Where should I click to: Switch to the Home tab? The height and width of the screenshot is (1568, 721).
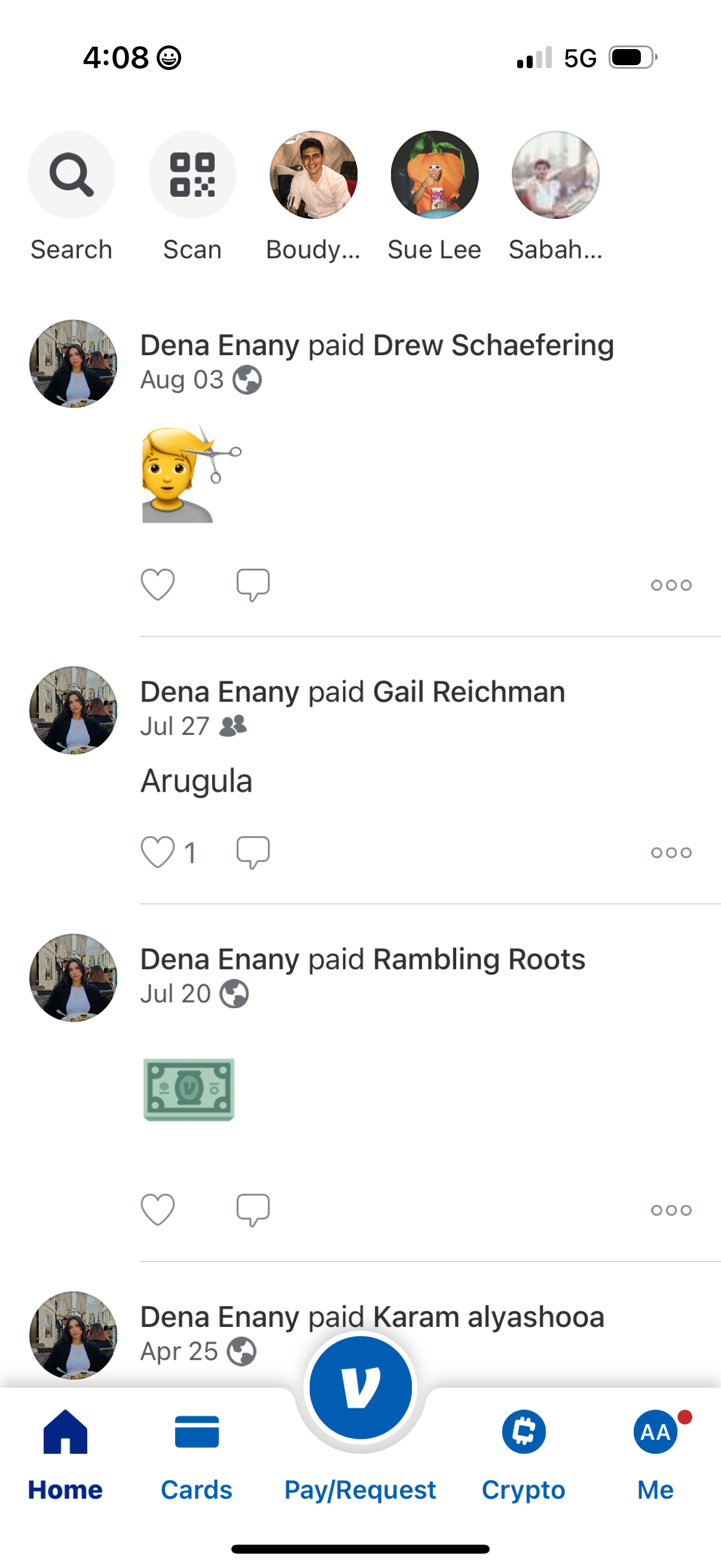(65, 1432)
